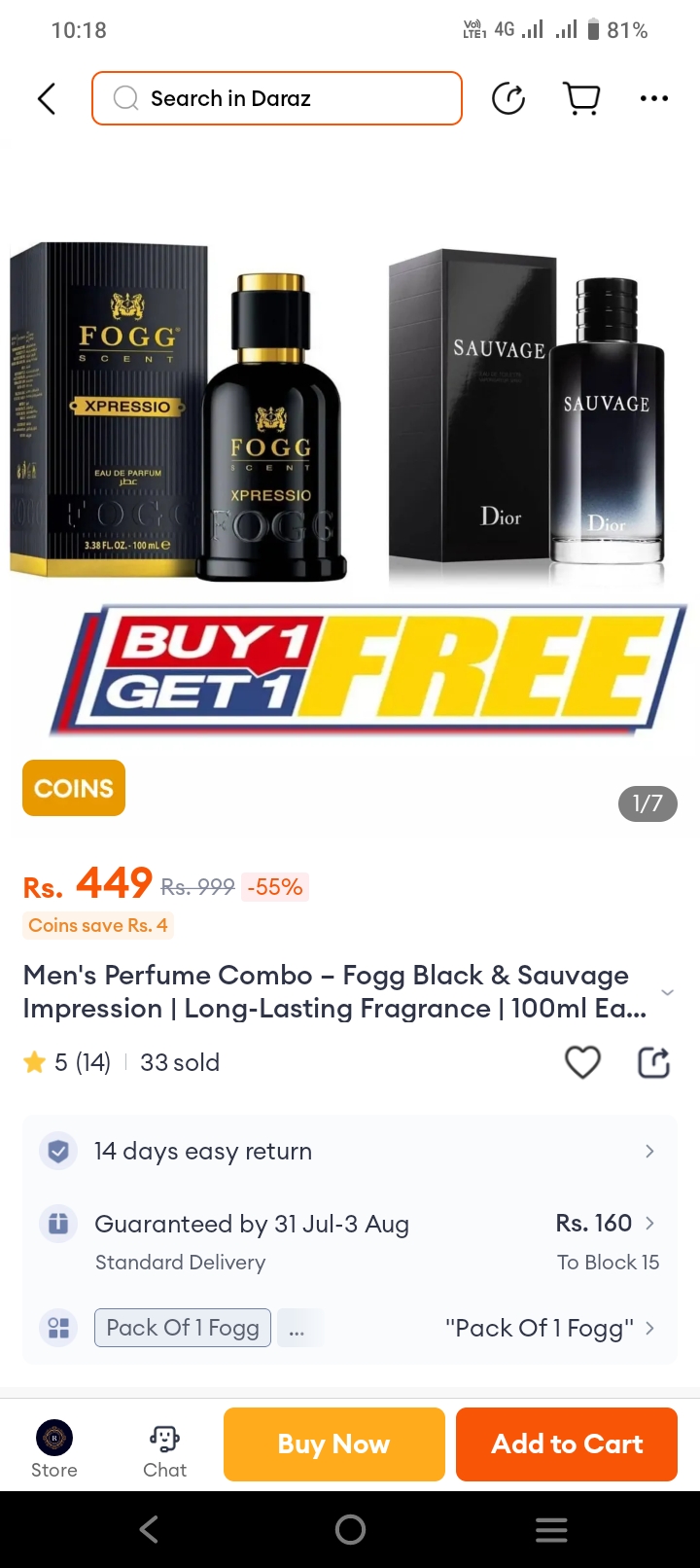This screenshot has height=1568, width=700.
Task: Open the shopping cart icon
Action: coord(581,98)
